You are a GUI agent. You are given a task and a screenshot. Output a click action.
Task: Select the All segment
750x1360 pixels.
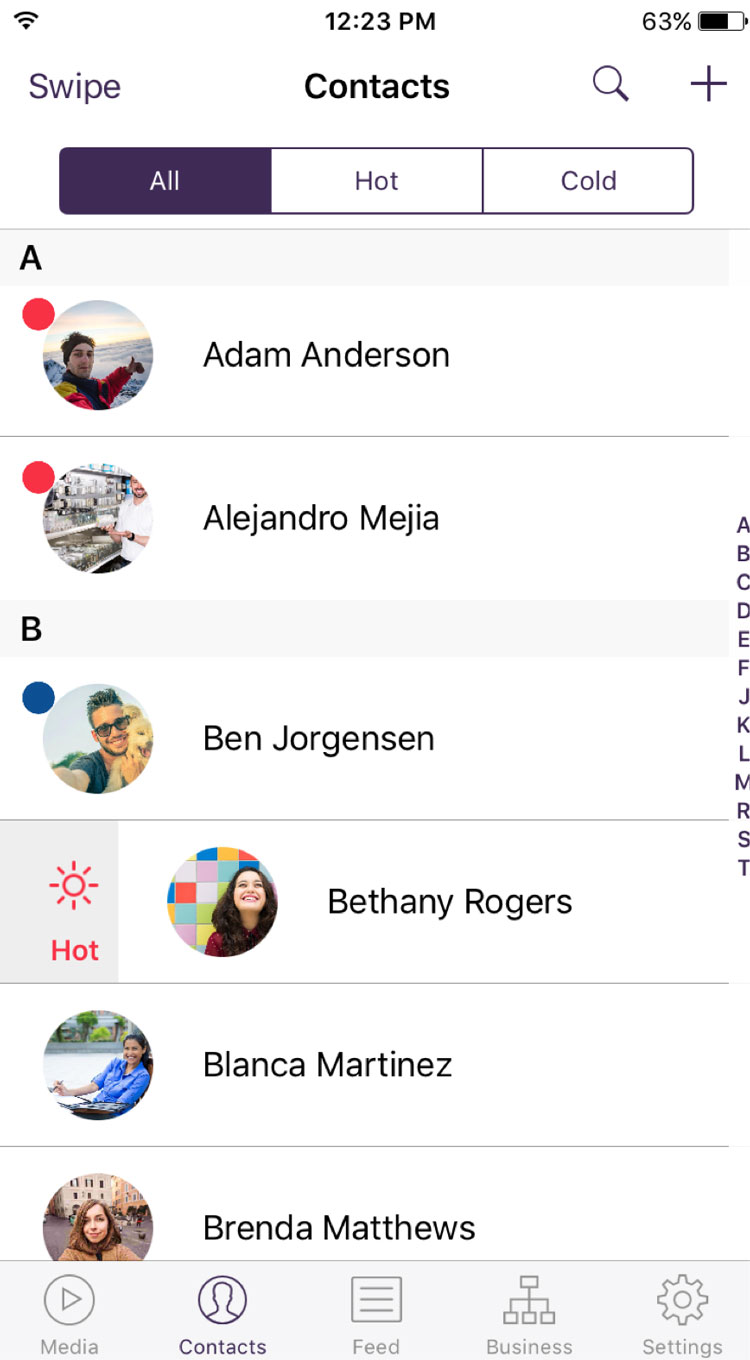point(165,181)
